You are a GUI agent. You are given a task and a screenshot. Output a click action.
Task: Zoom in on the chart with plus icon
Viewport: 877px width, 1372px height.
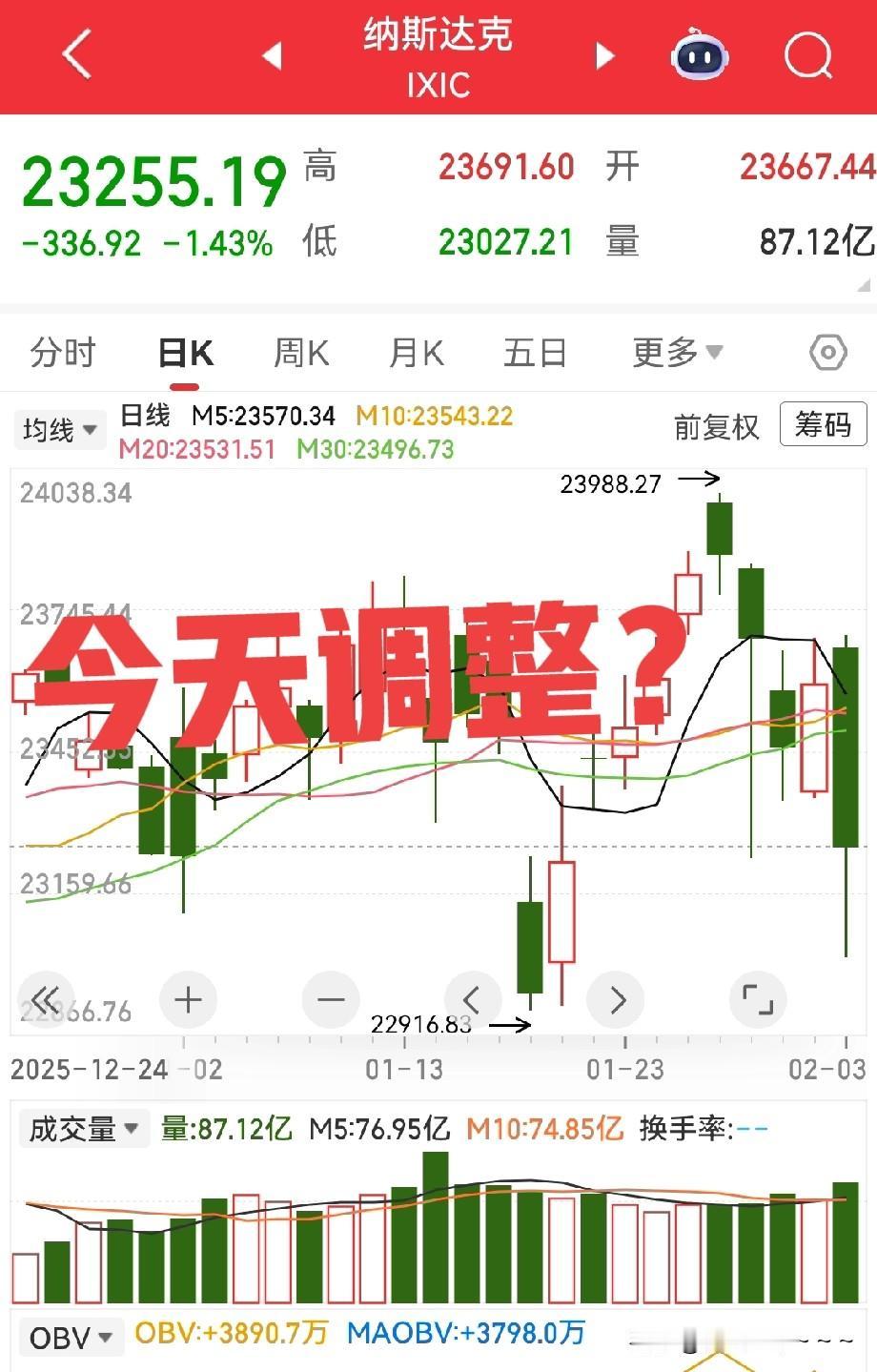coord(187,999)
